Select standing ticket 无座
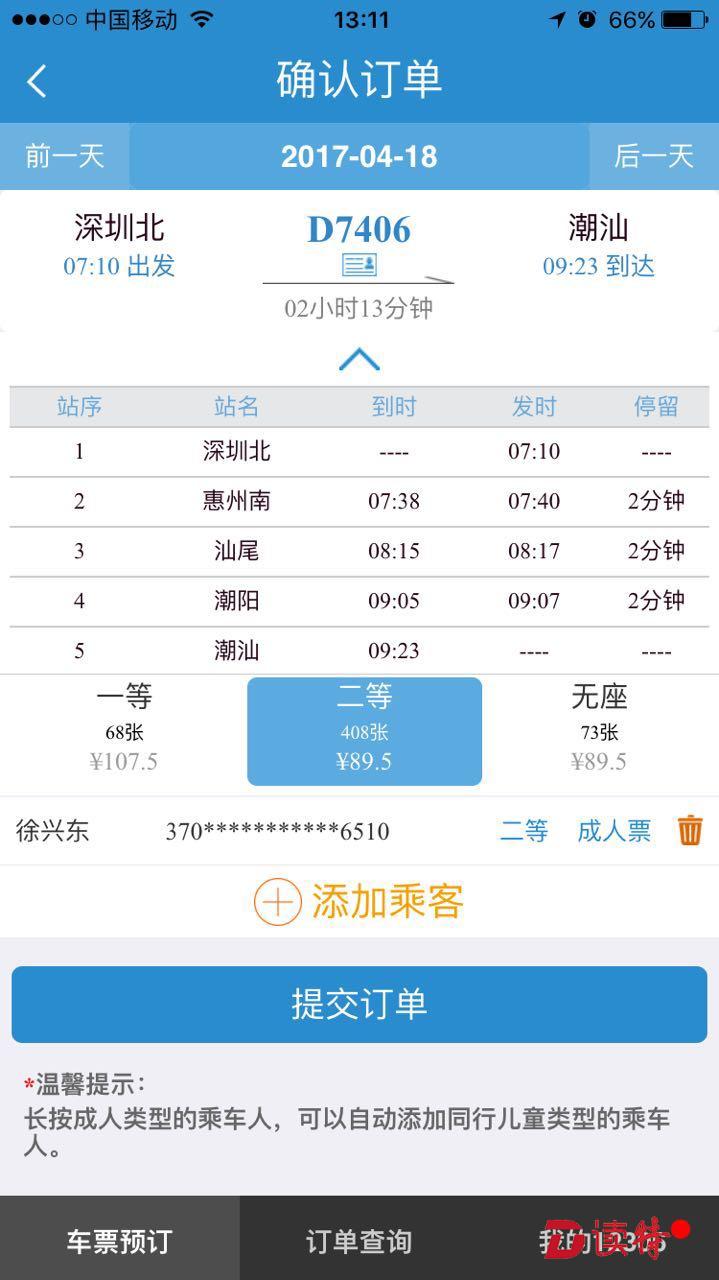Screen dimensions: 719x1280 tap(599, 731)
